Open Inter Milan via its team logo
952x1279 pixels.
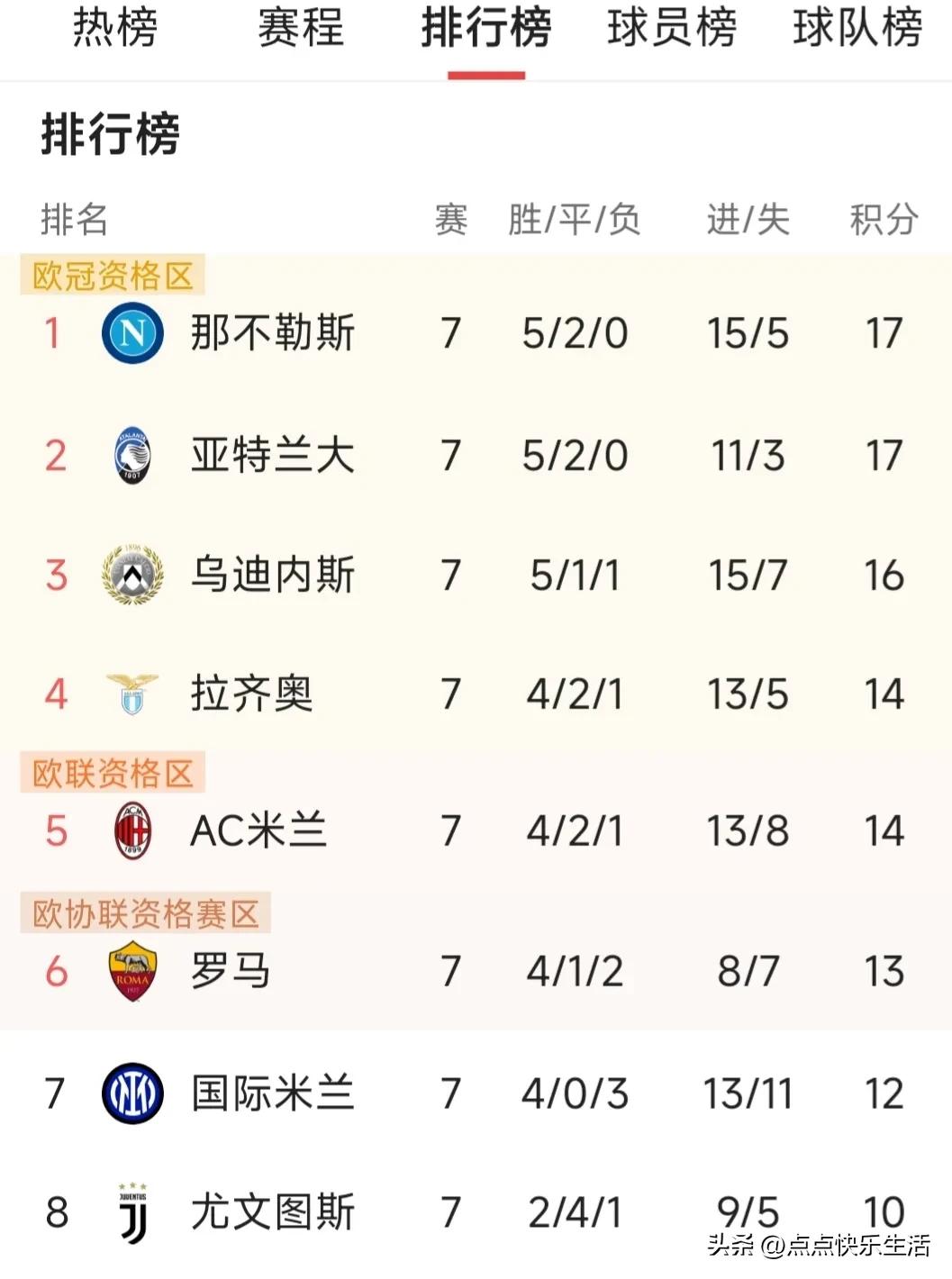click(x=132, y=1093)
